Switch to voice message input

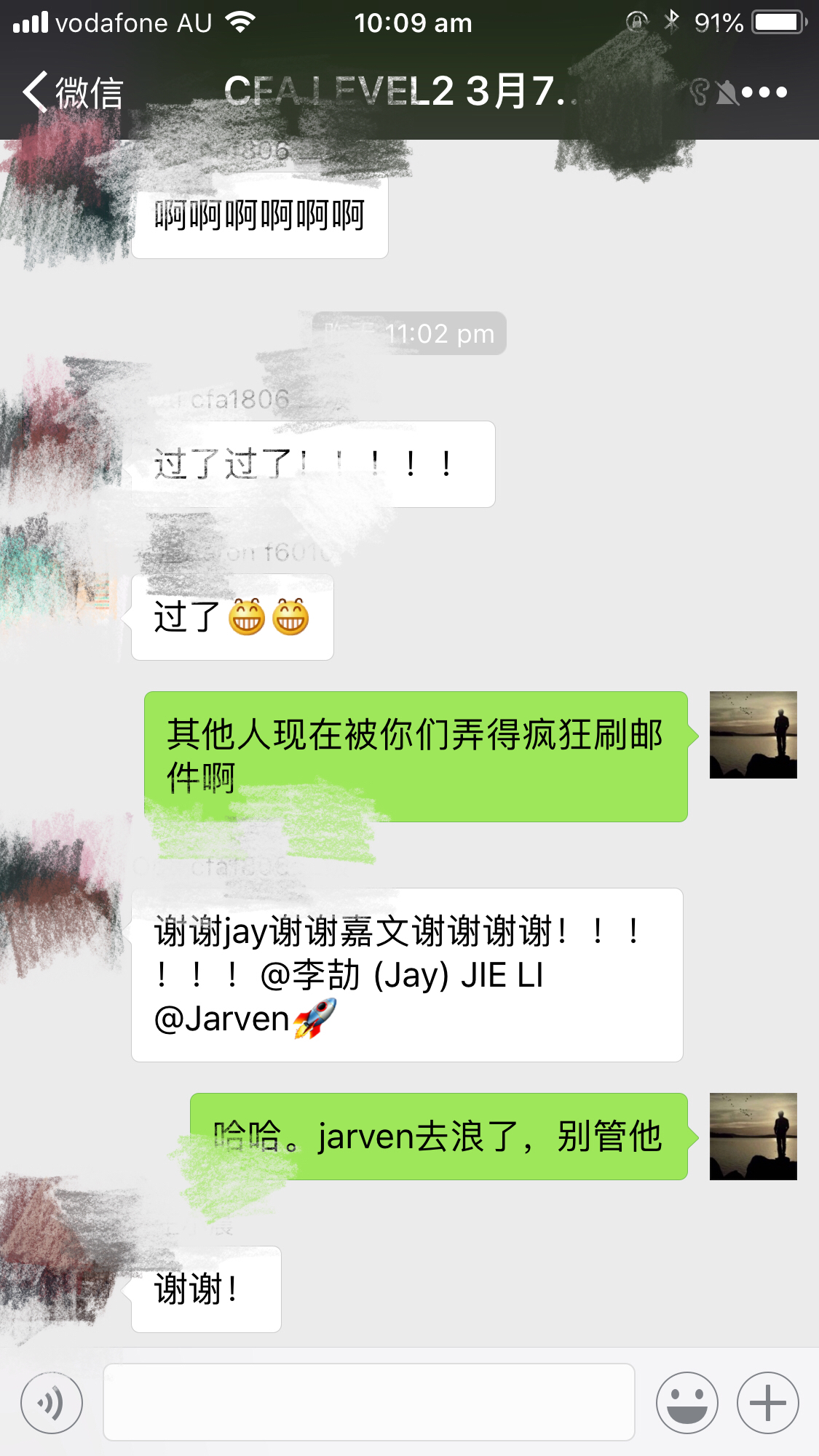52,1403
